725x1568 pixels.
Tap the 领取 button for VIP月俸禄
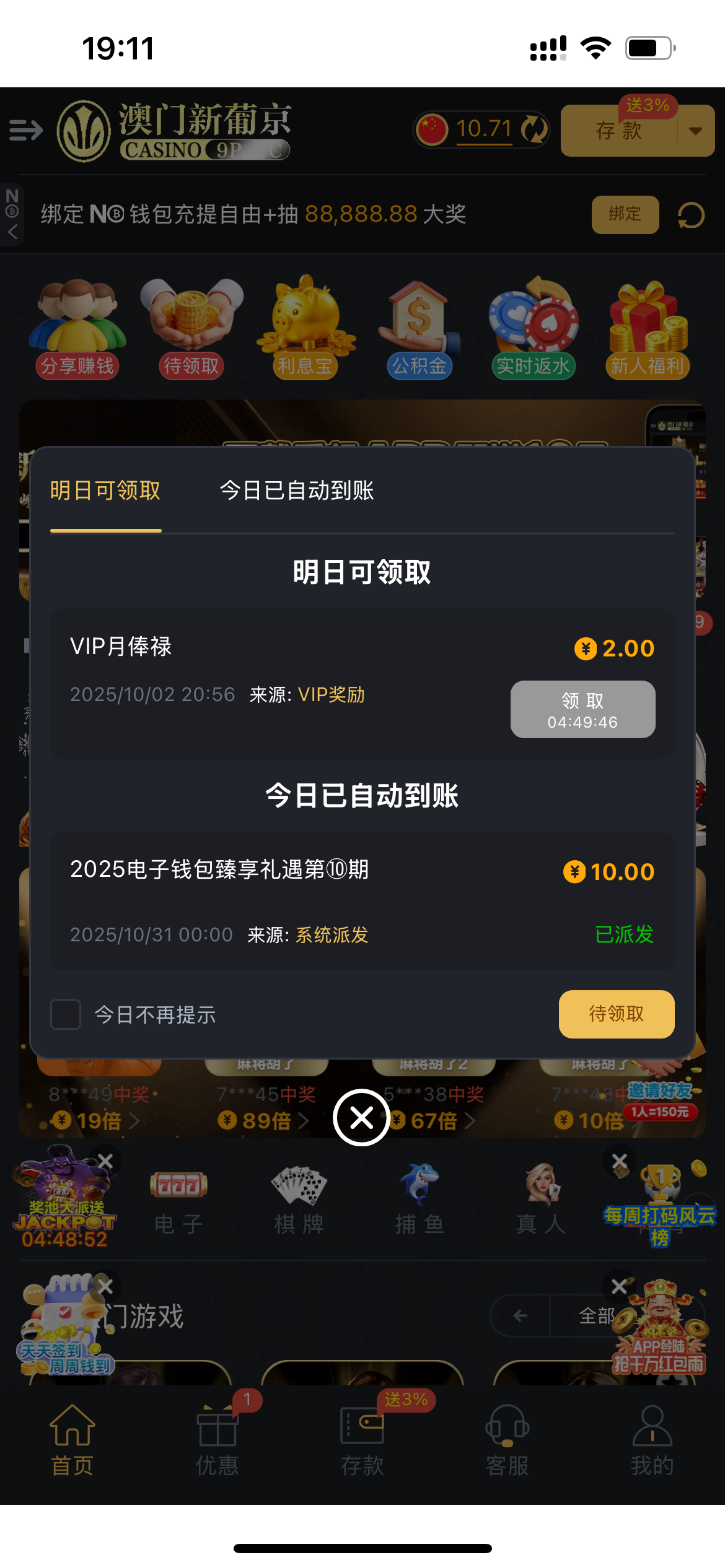(582, 710)
